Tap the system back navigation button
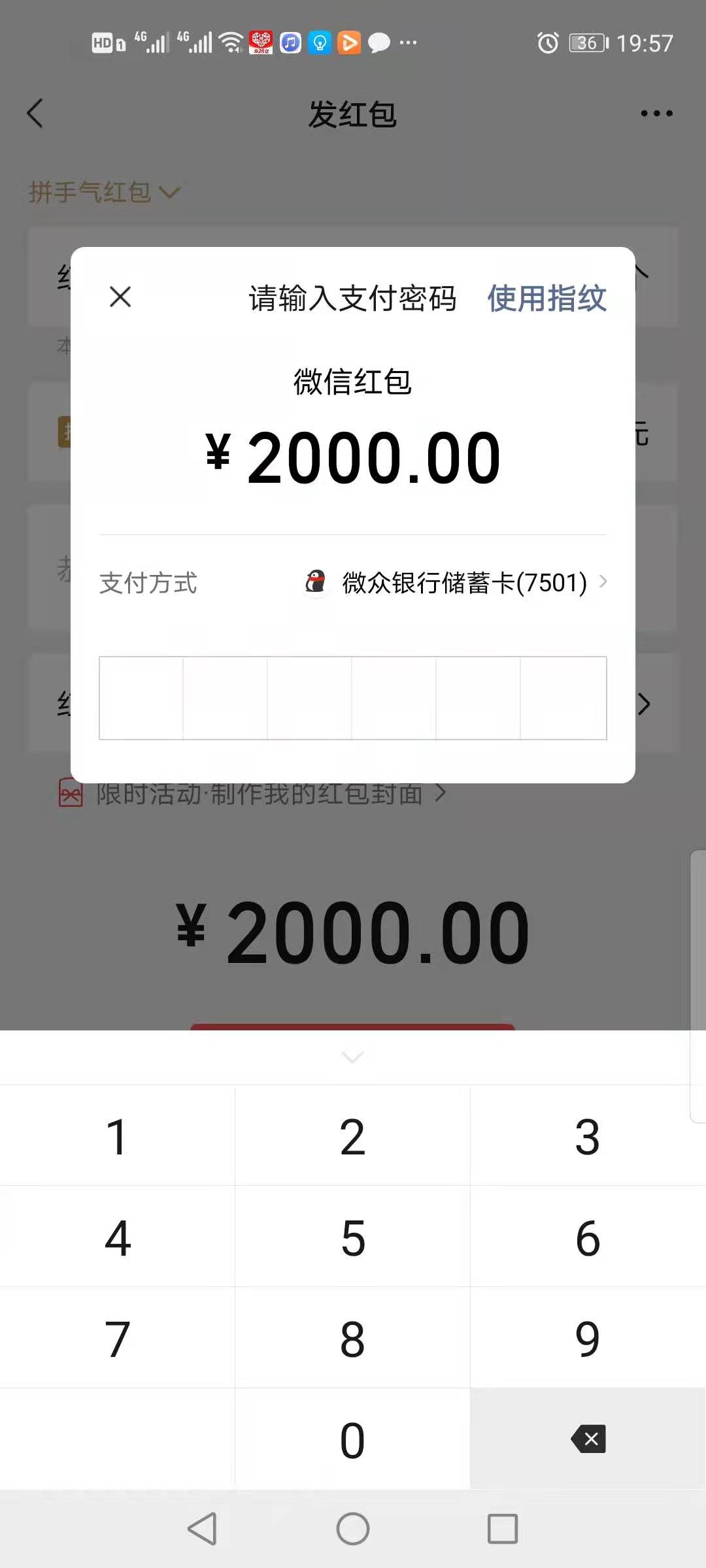This screenshot has height=1568, width=706. 202,1529
